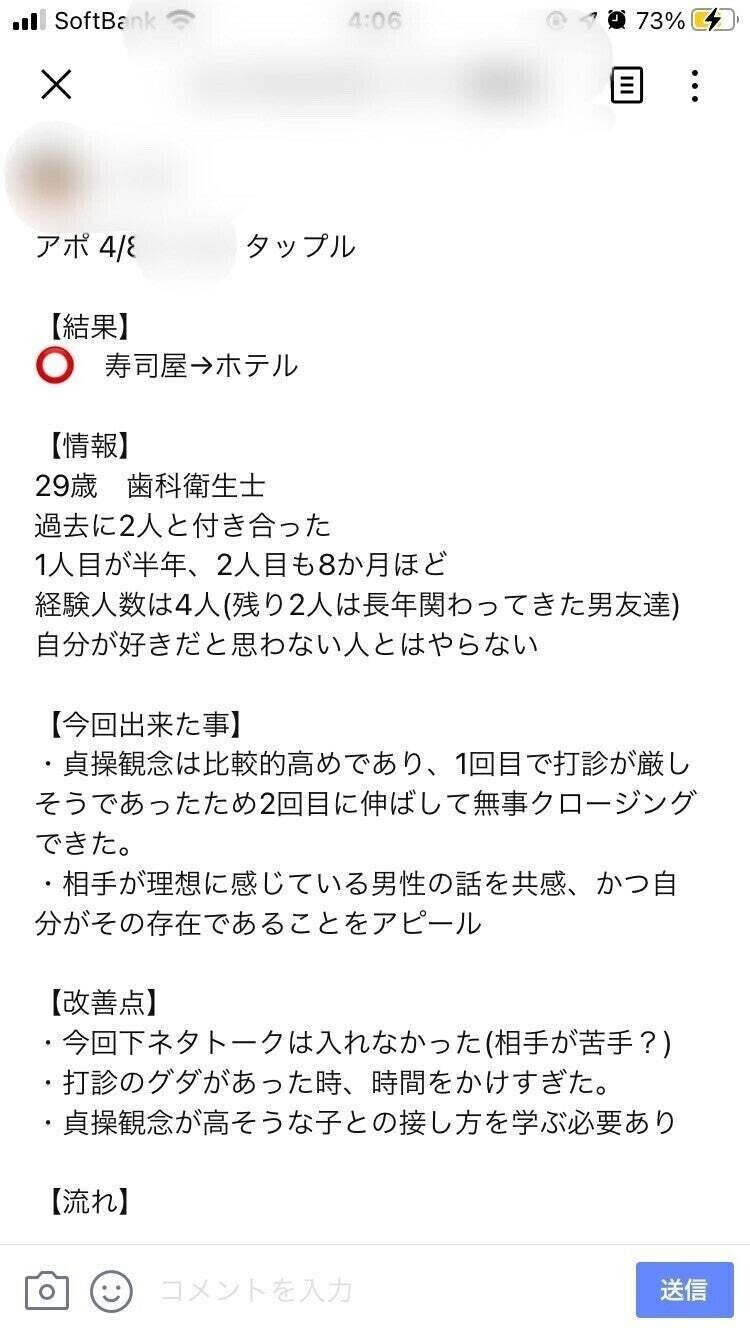This screenshot has height=1334, width=750.
Task: Tap the camera icon to attach a photo
Action: pyautogui.click(x=46, y=1289)
